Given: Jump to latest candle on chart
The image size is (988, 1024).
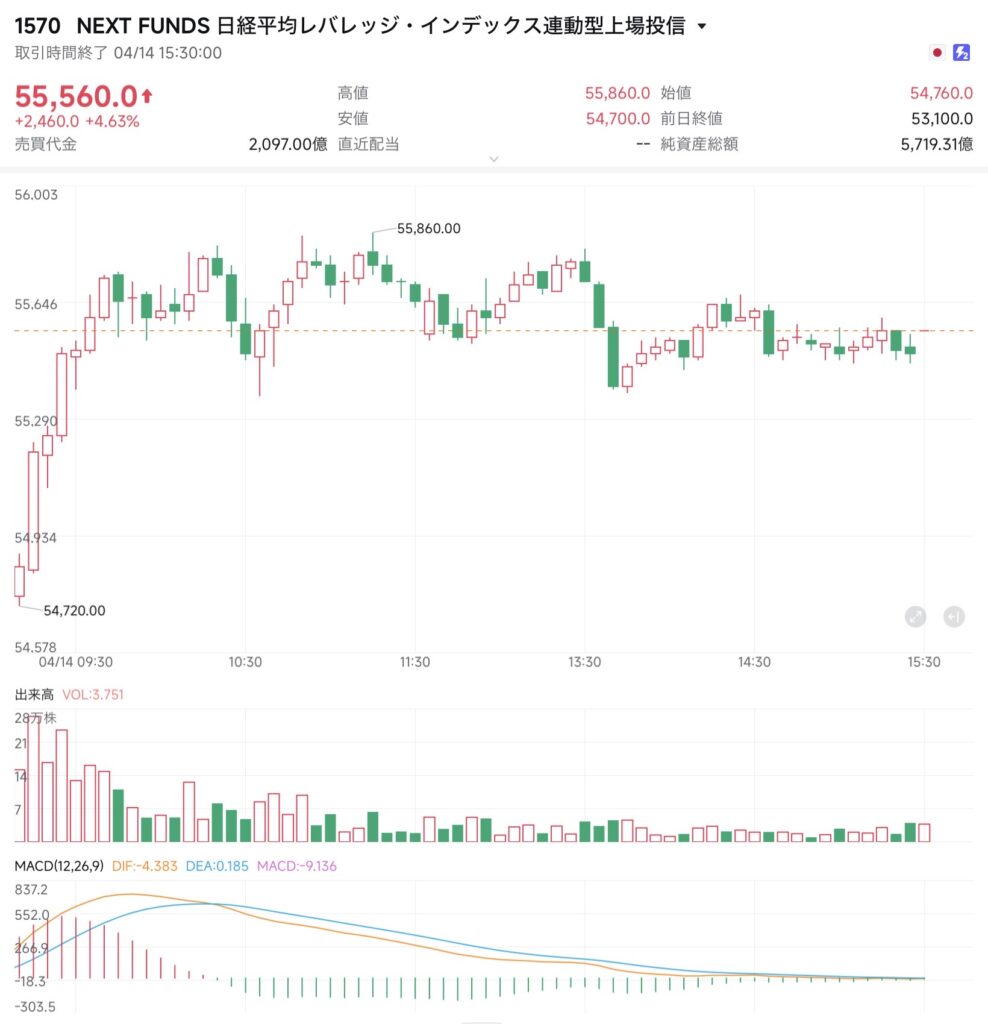Looking at the screenshot, I should coord(954,617).
